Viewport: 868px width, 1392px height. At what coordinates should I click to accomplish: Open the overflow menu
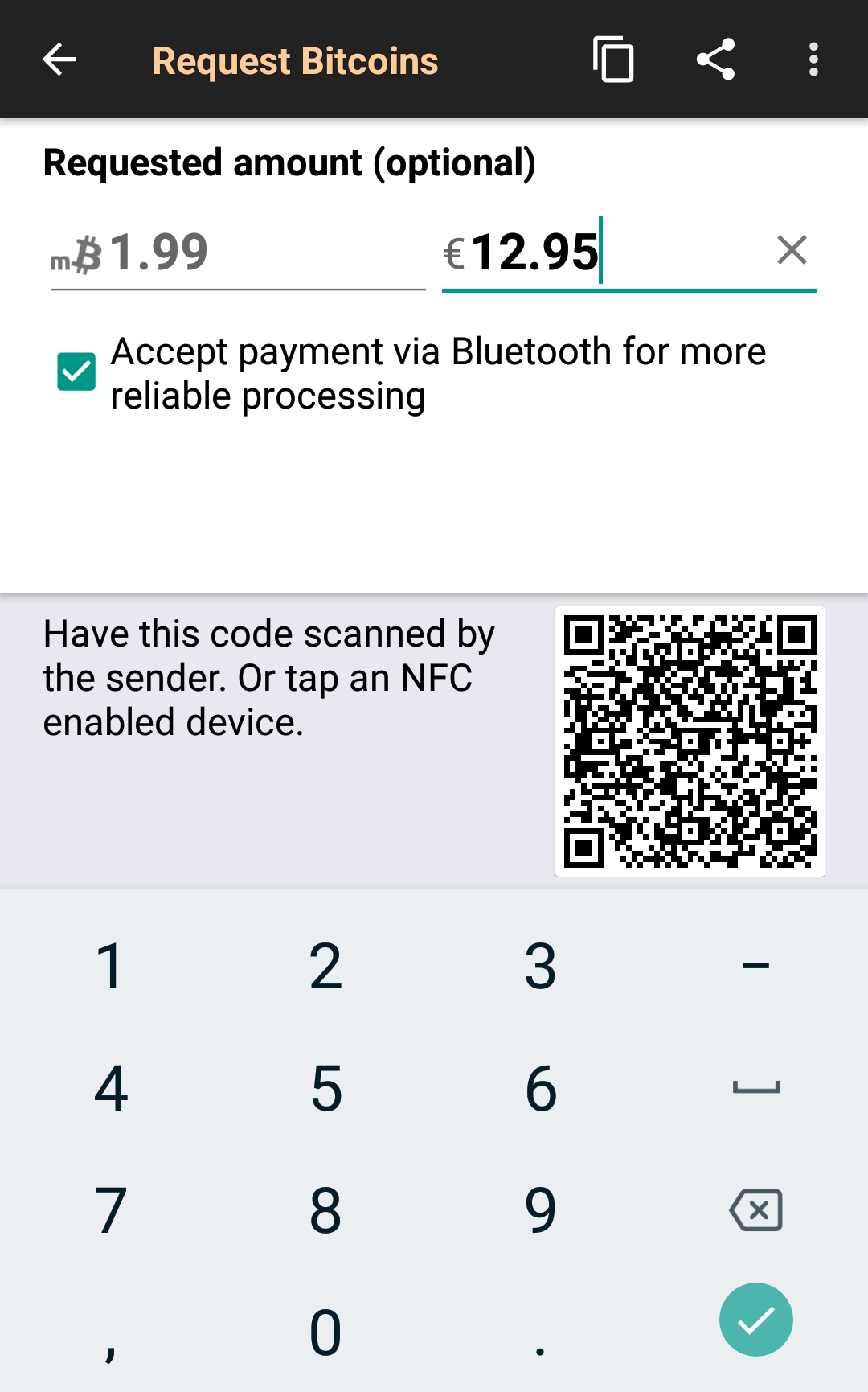pos(813,60)
